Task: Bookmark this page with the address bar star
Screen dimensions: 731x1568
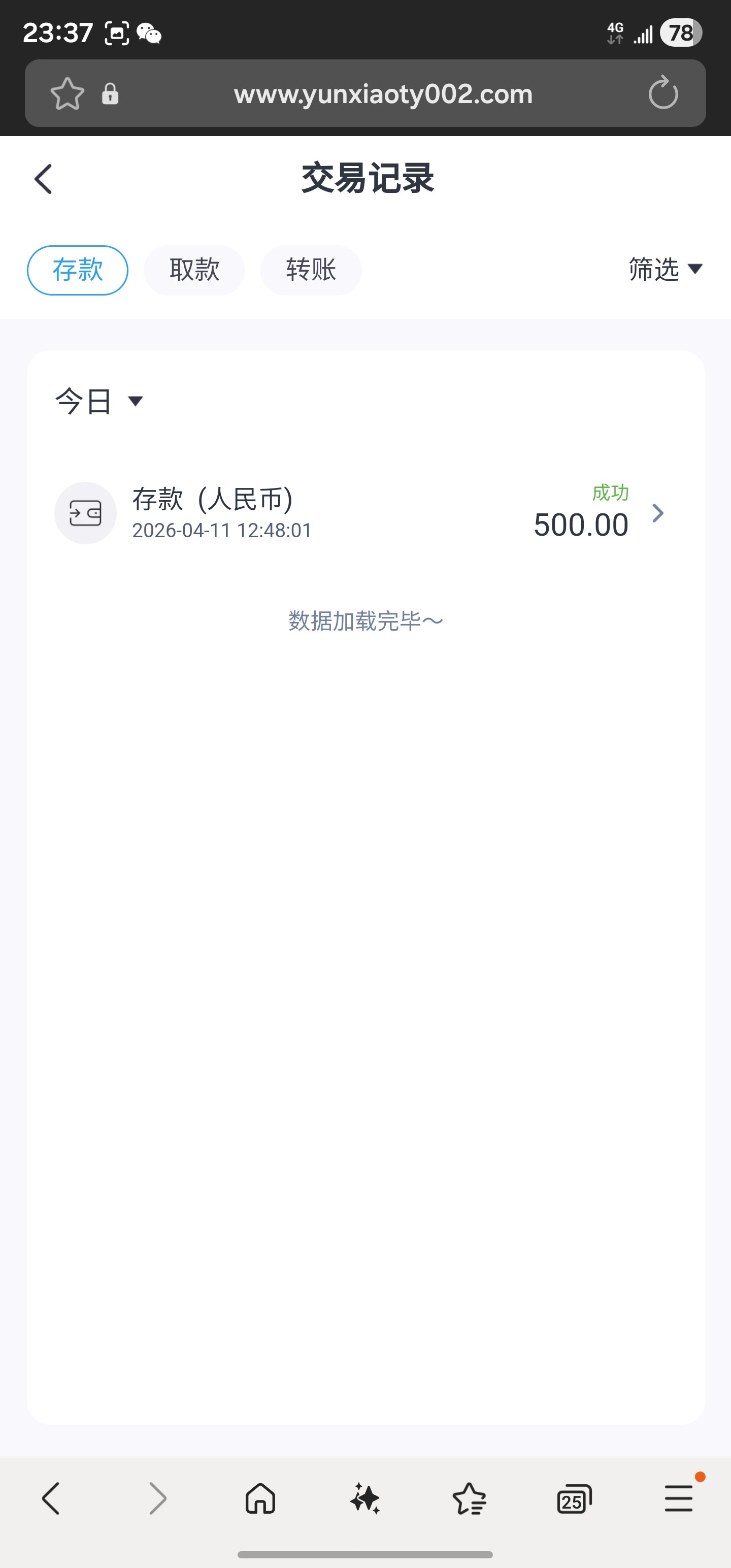Action: [x=67, y=94]
